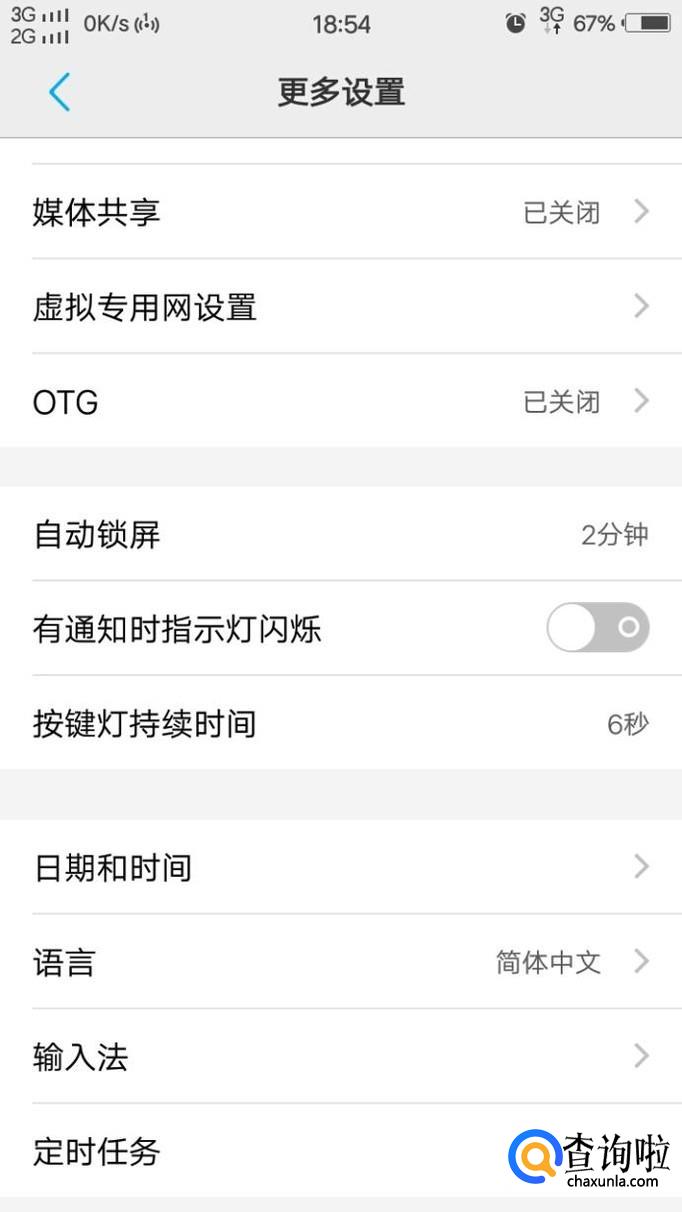Go back from 更多设置
Screen dimensions: 682x1212
59,92
